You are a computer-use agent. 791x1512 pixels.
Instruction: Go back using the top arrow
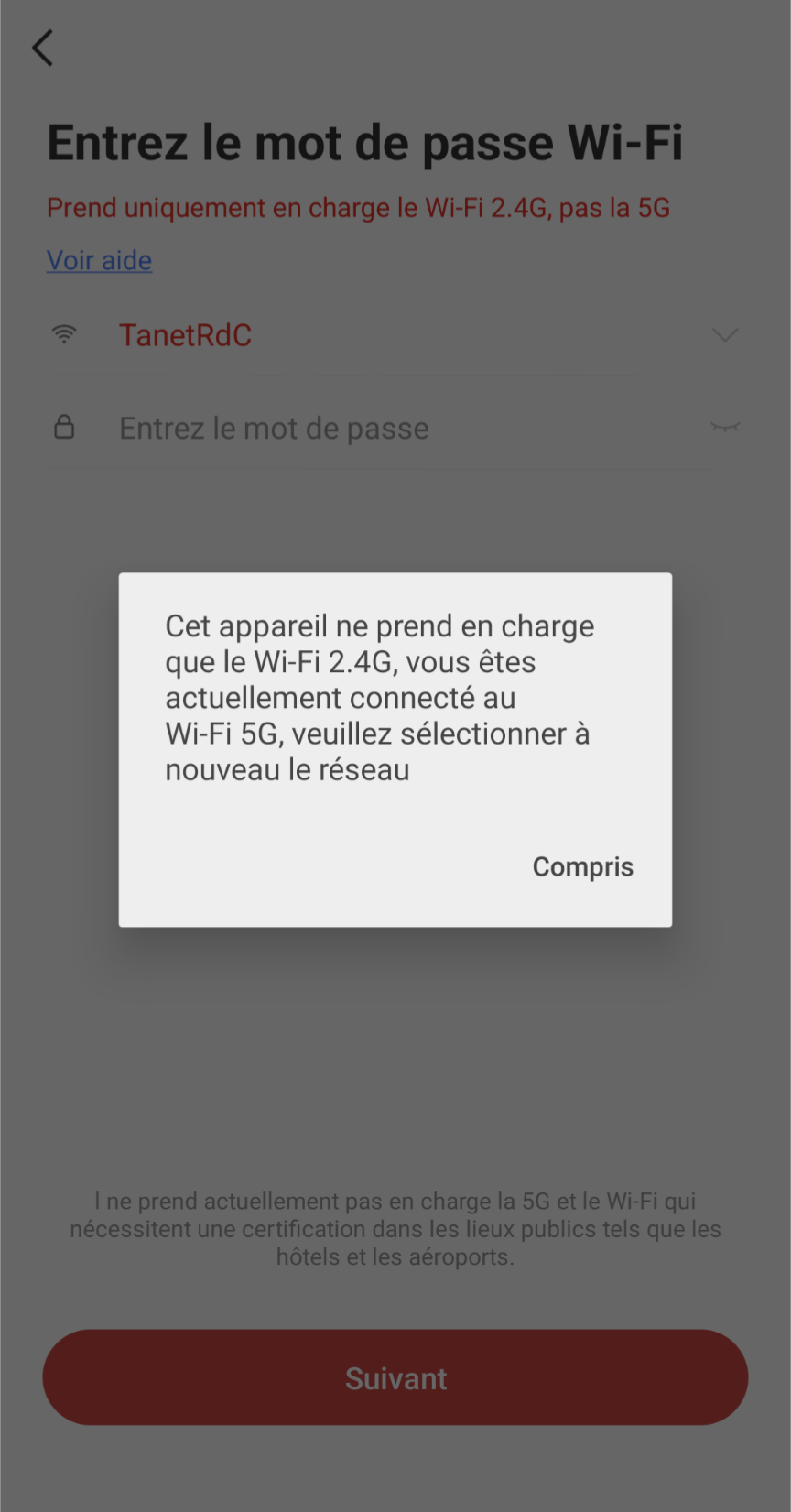click(x=43, y=48)
